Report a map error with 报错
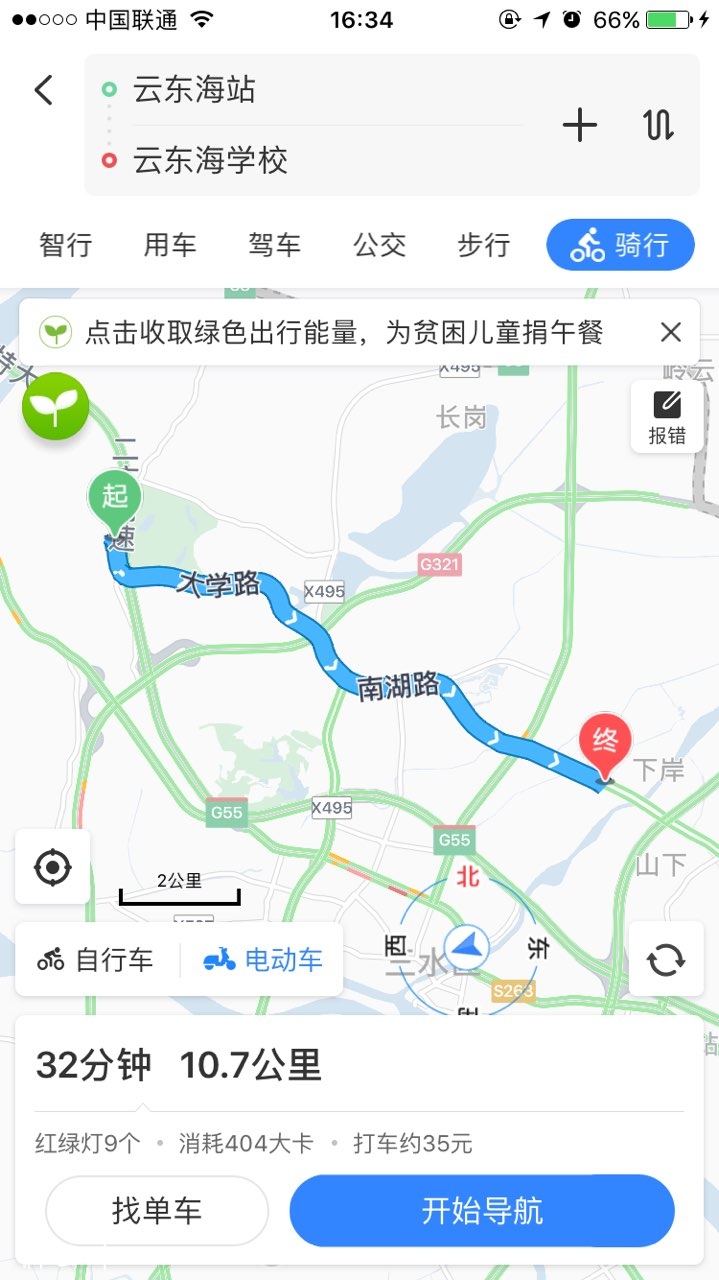719x1280 pixels. [667, 417]
